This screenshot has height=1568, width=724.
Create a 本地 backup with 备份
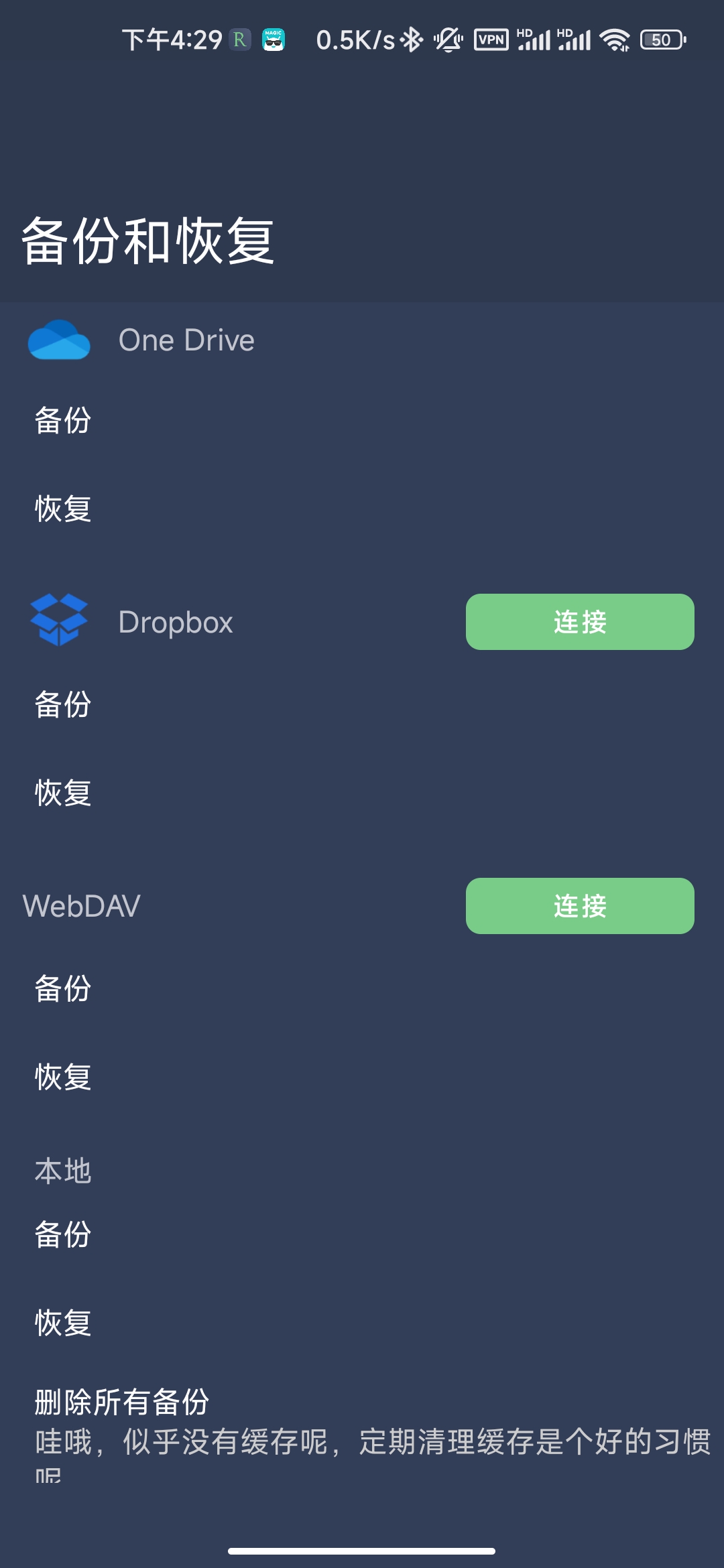coord(63,1234)
